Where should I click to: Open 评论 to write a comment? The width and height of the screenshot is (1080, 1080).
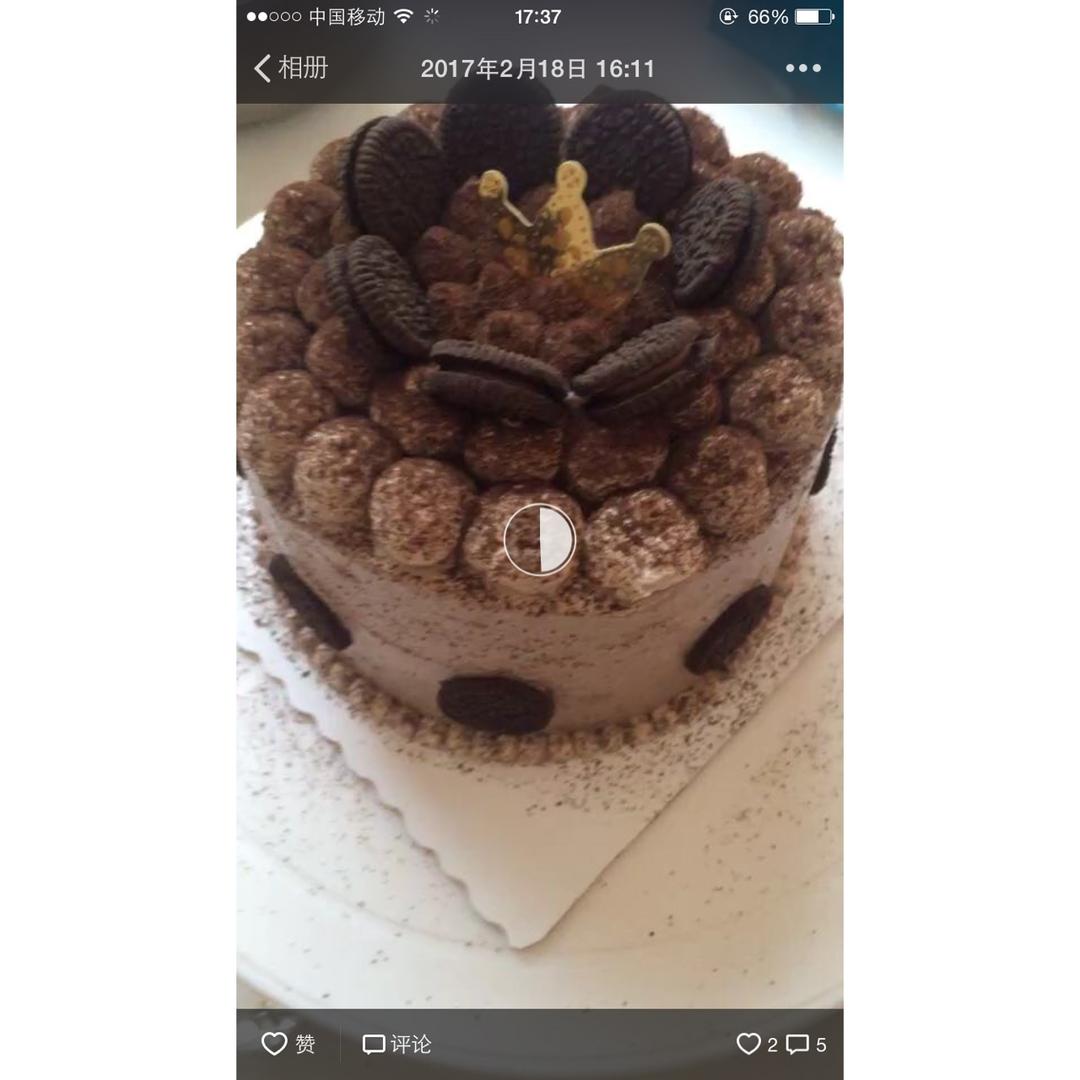(397, 1044)
